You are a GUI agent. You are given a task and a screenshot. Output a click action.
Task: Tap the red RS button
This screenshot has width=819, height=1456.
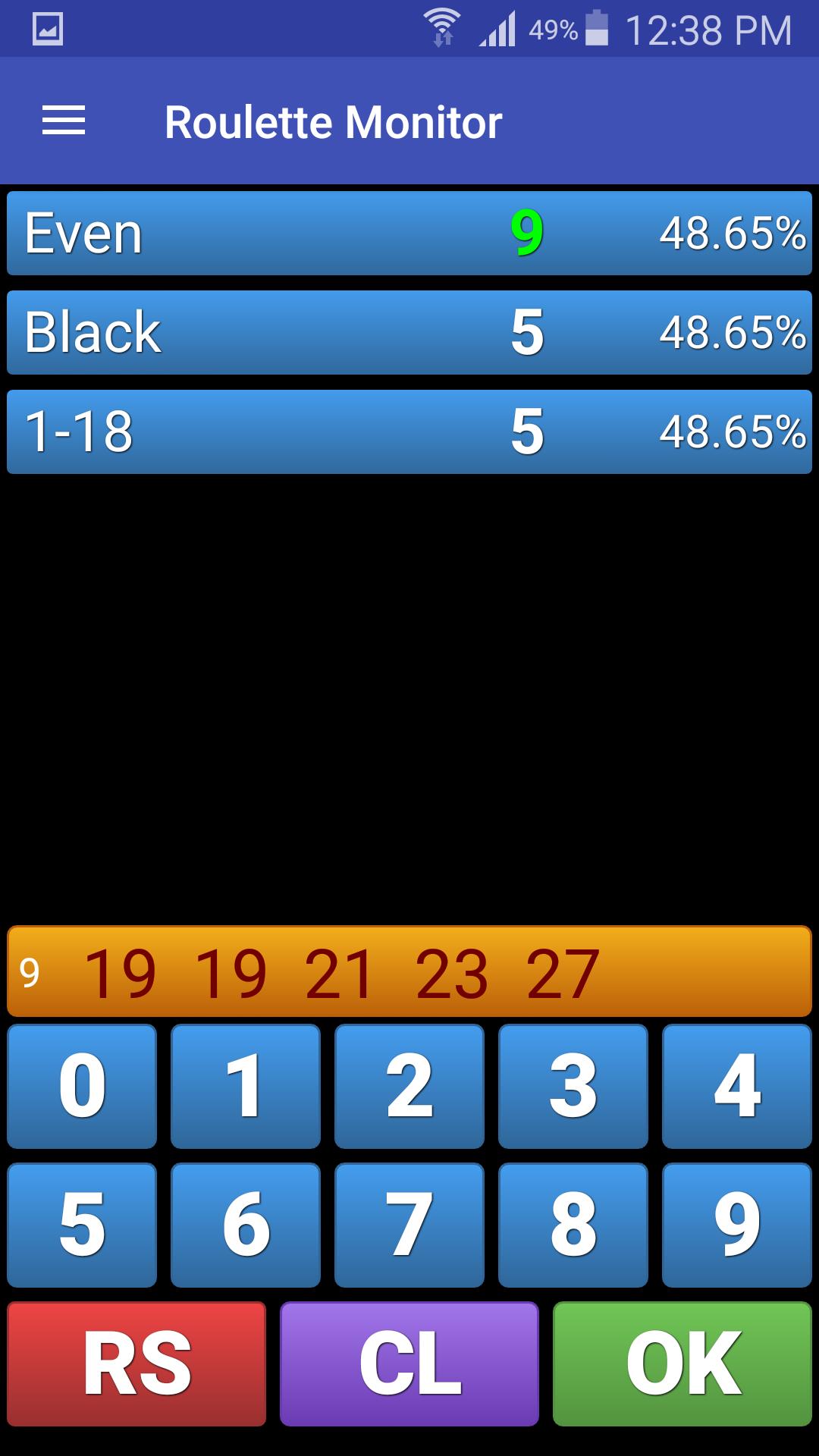[x=136, y=1363]
